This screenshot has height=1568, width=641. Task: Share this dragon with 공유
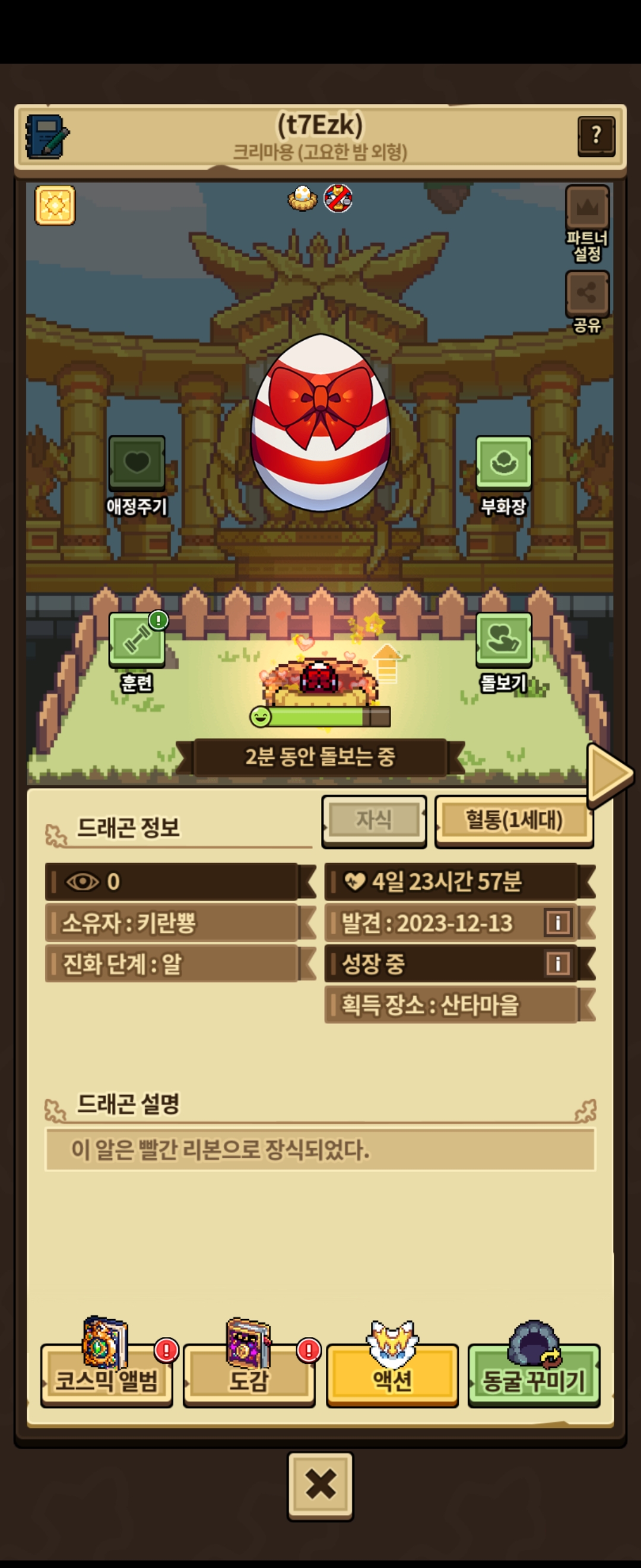pos(587,302)
